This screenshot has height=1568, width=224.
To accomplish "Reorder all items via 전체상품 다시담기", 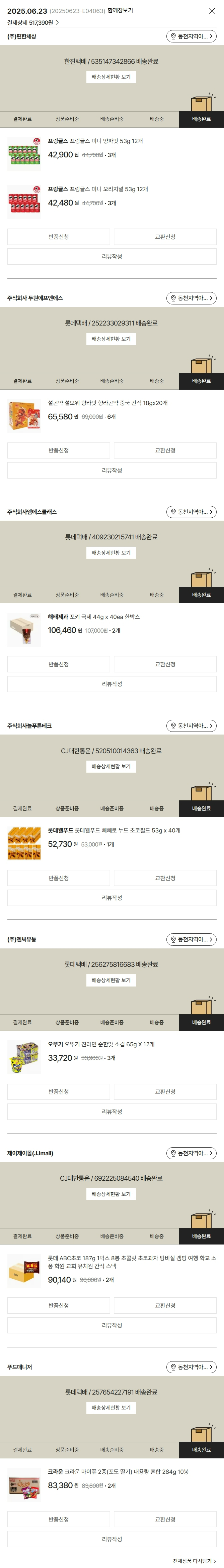I will (x=194, y=1561).
